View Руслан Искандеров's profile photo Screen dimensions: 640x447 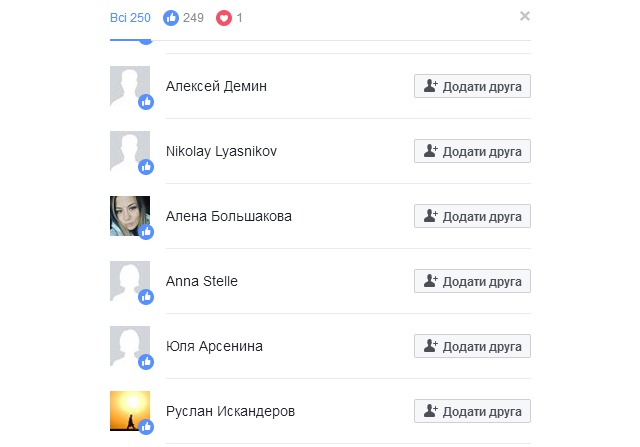coord(129,410)
